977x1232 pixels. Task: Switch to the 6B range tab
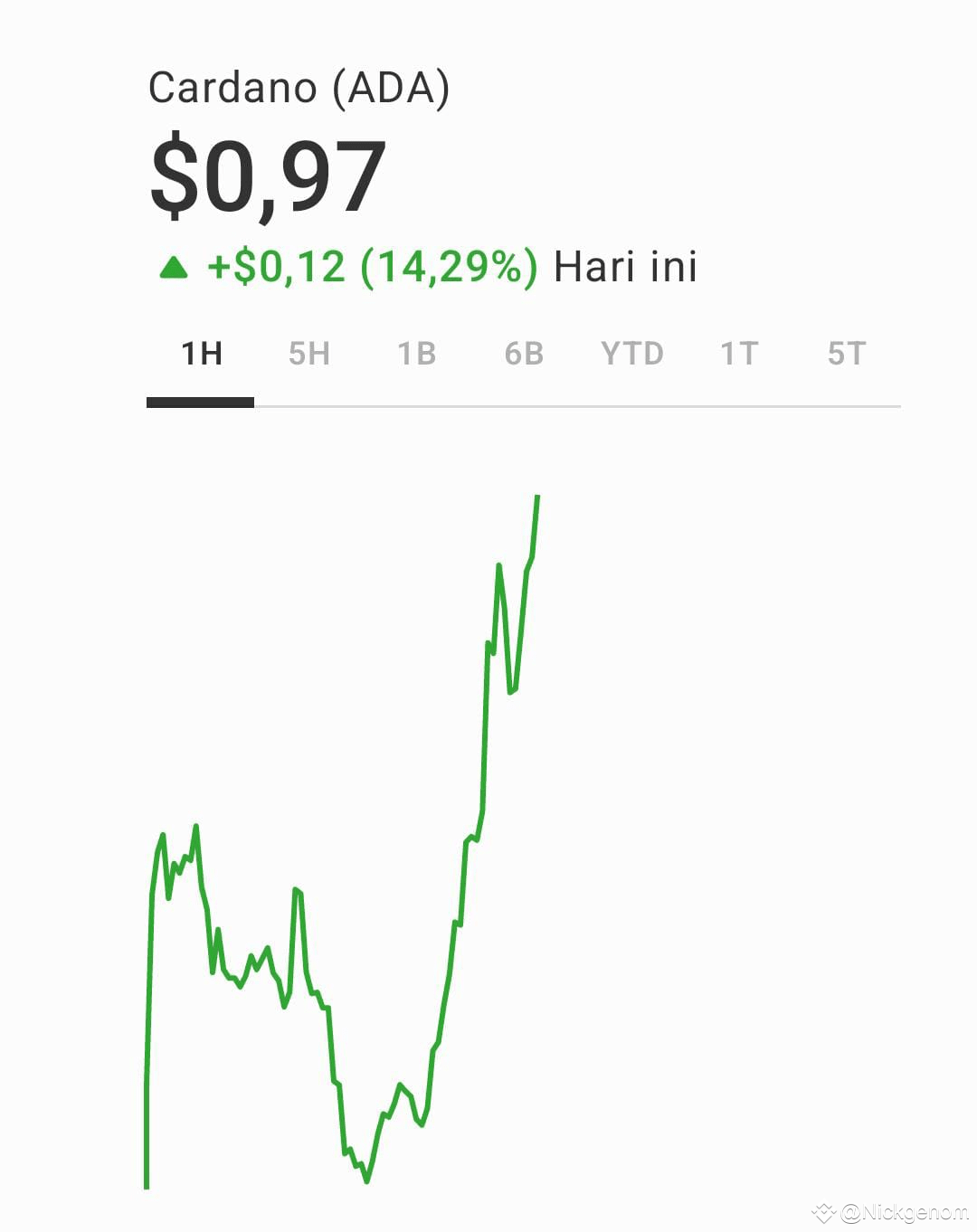point(524,354)
